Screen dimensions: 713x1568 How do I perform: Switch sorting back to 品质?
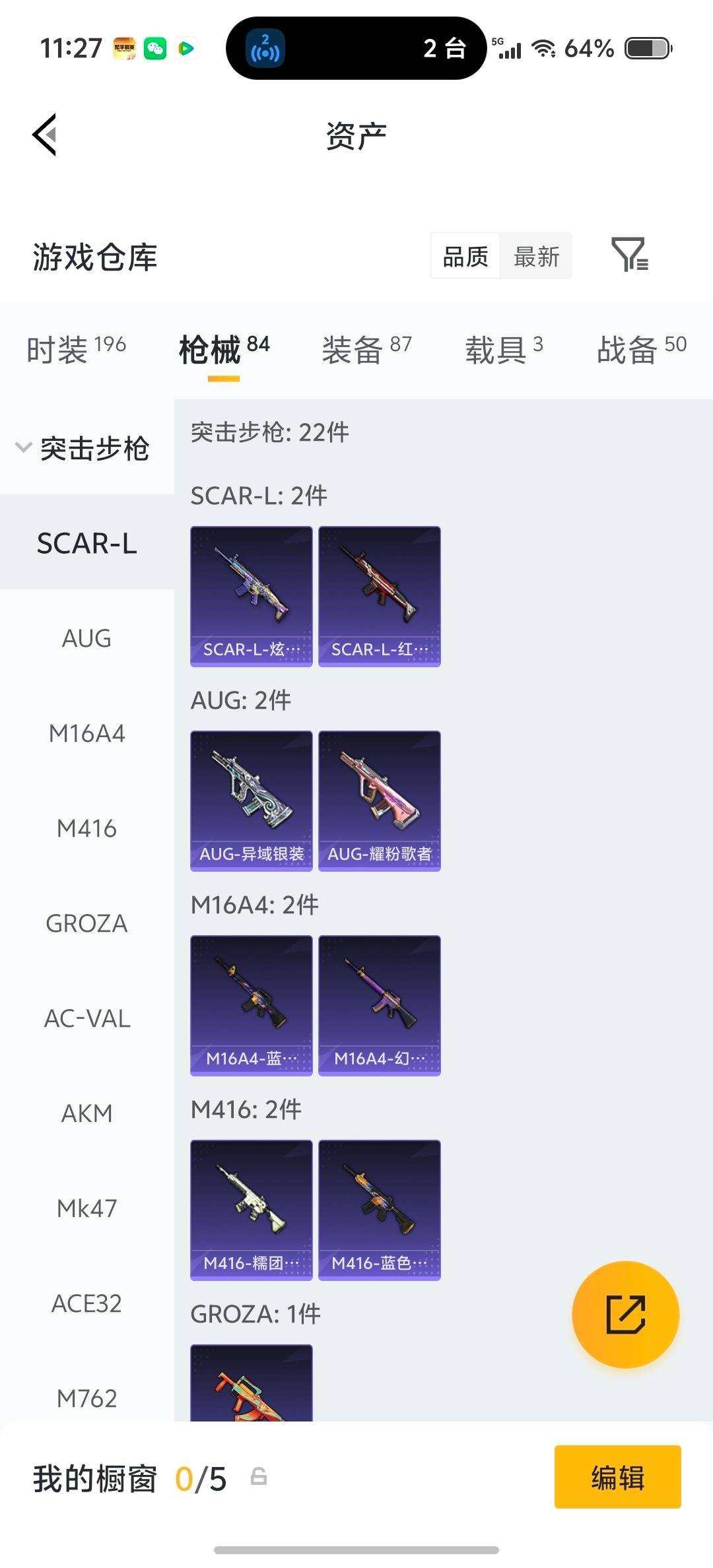pos(465,255)
